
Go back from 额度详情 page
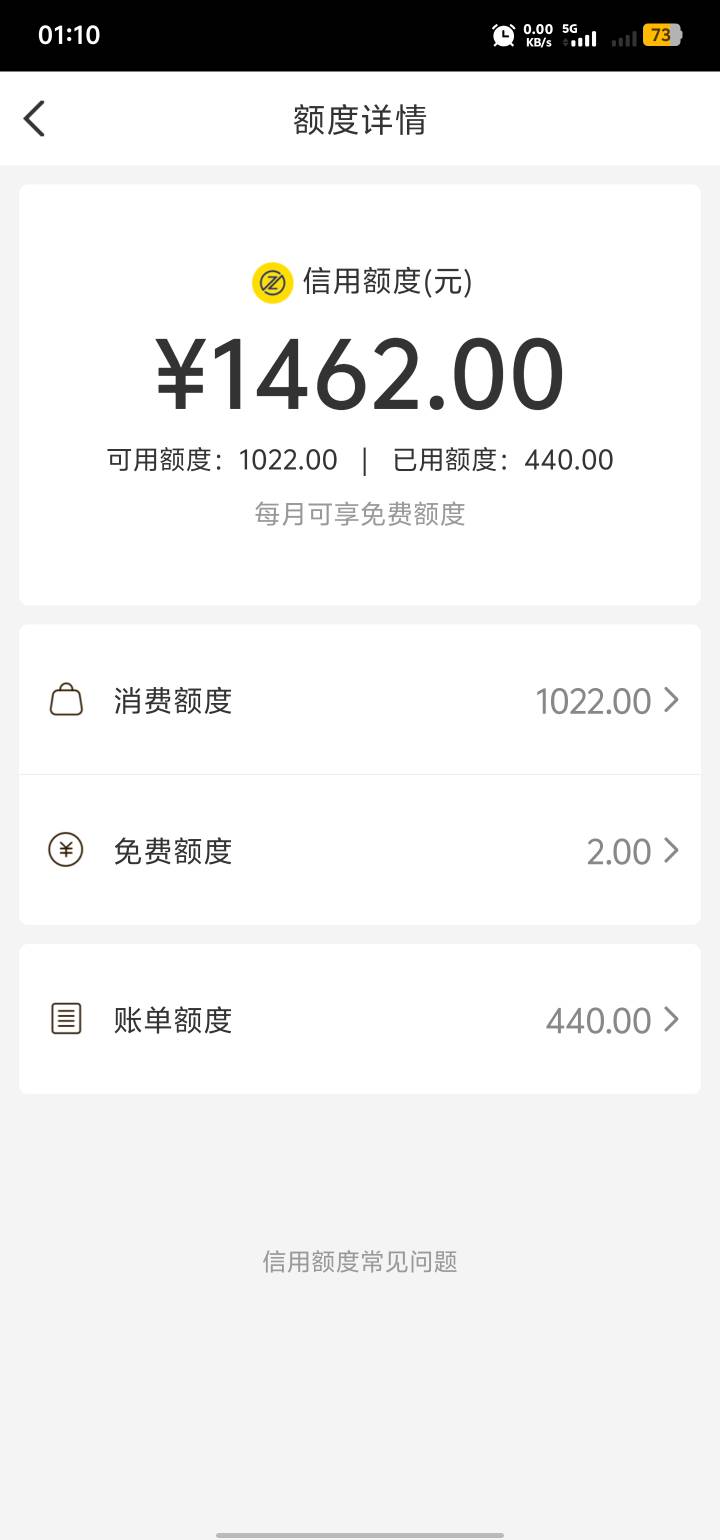point(35,119)
